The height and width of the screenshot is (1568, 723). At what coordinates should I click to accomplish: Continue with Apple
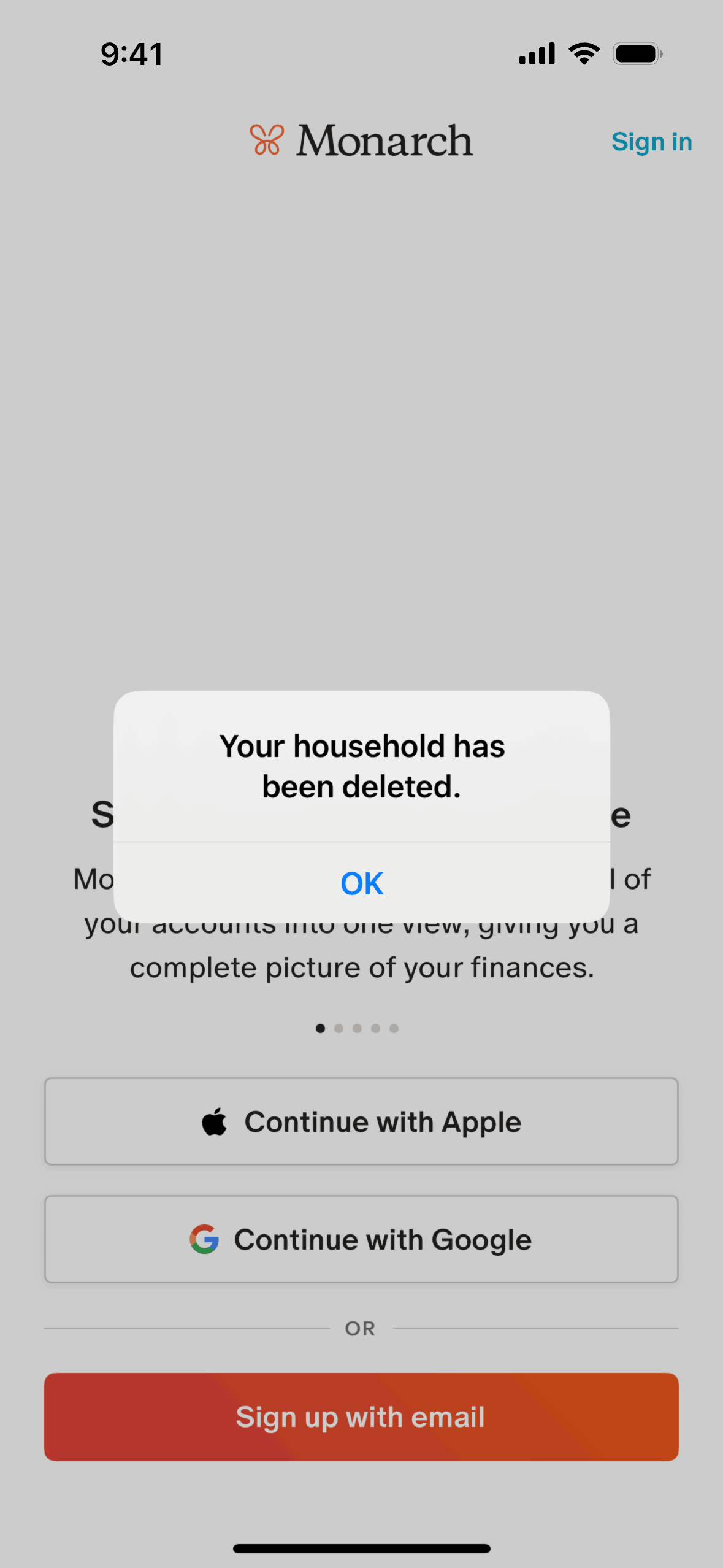tap(361, 1121)
